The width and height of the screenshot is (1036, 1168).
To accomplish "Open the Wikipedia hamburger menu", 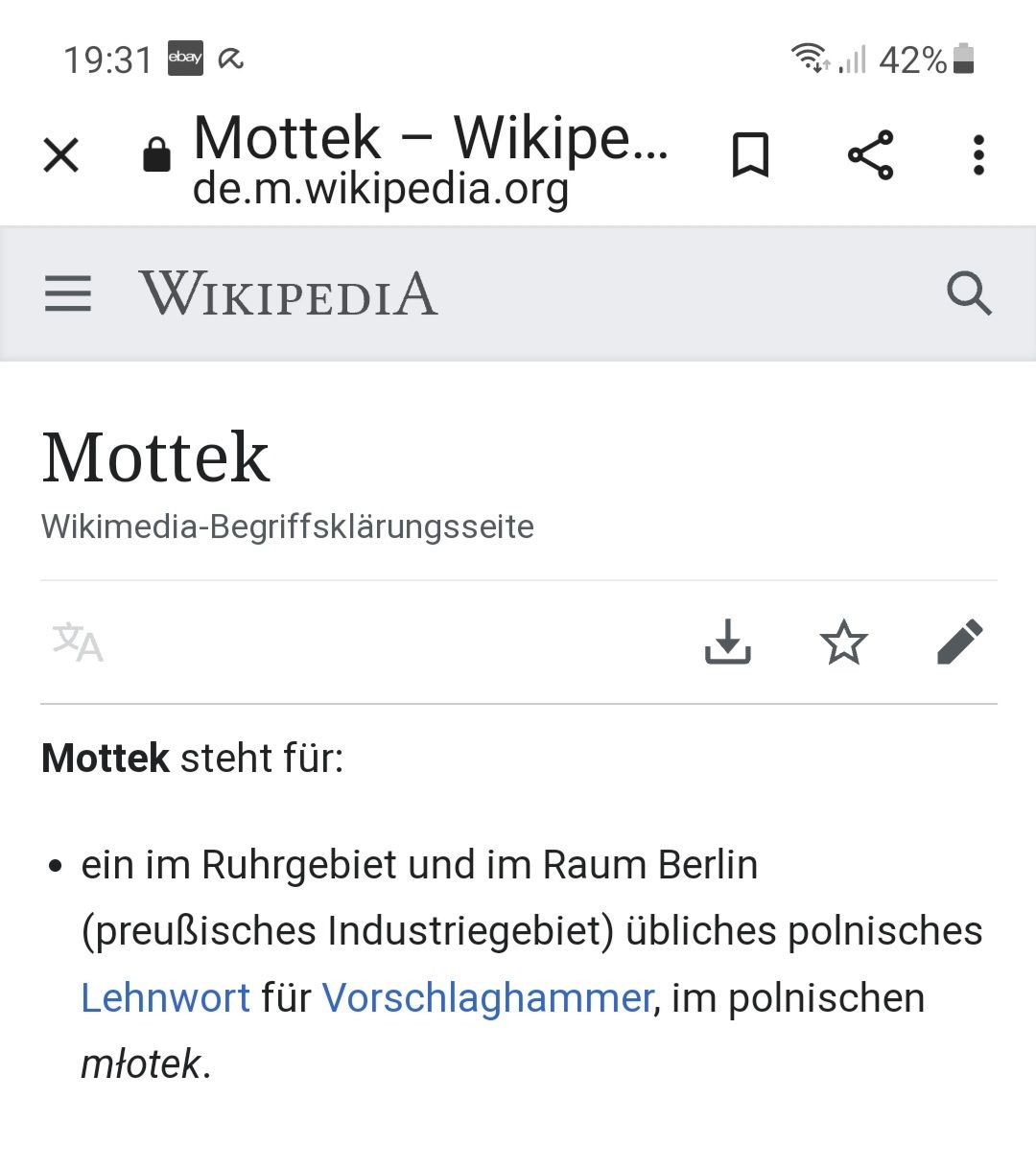I will tap(68, 293).
